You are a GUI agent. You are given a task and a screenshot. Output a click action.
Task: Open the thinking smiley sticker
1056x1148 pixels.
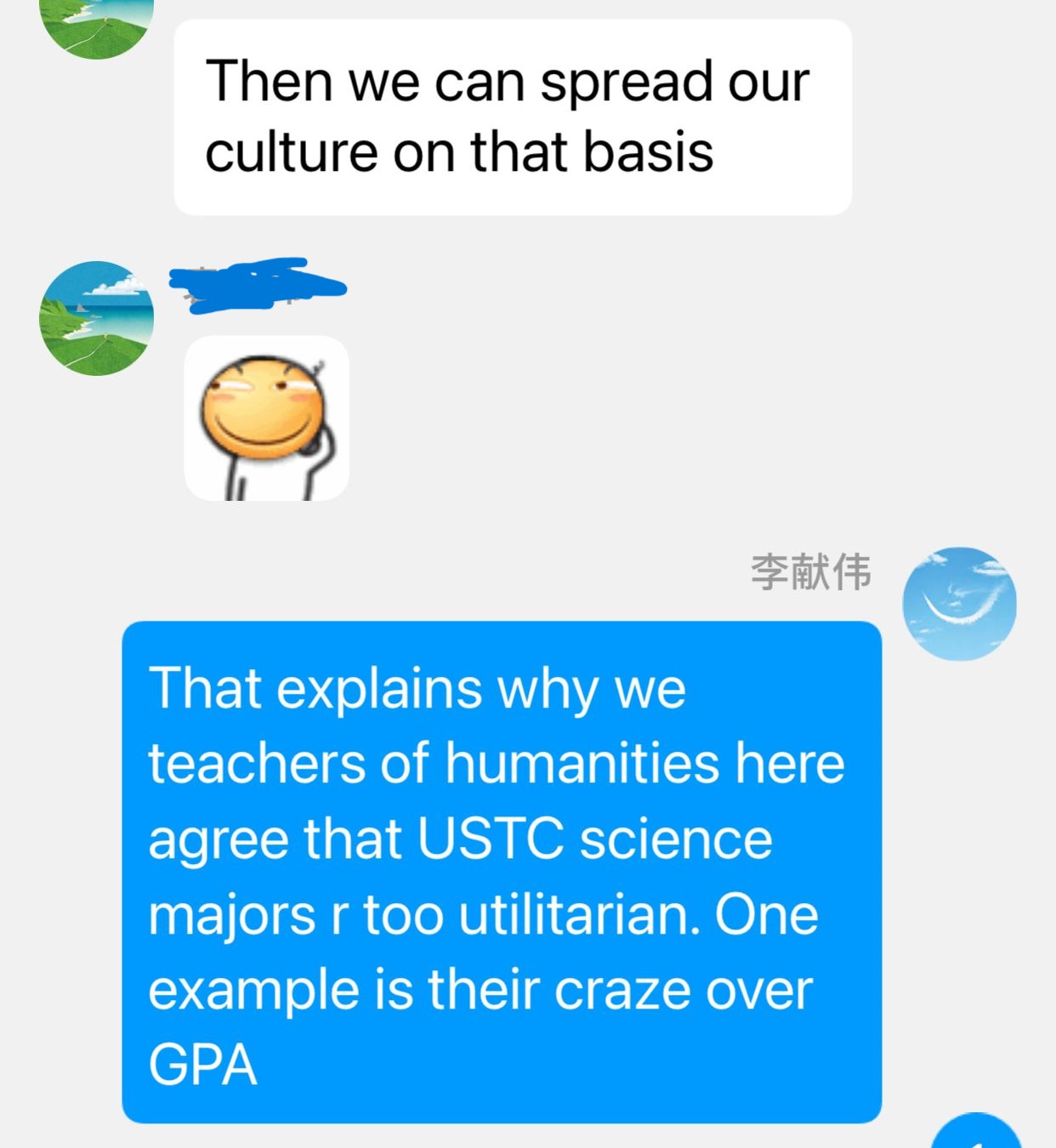pyautogui.click(x=267, y=418)
